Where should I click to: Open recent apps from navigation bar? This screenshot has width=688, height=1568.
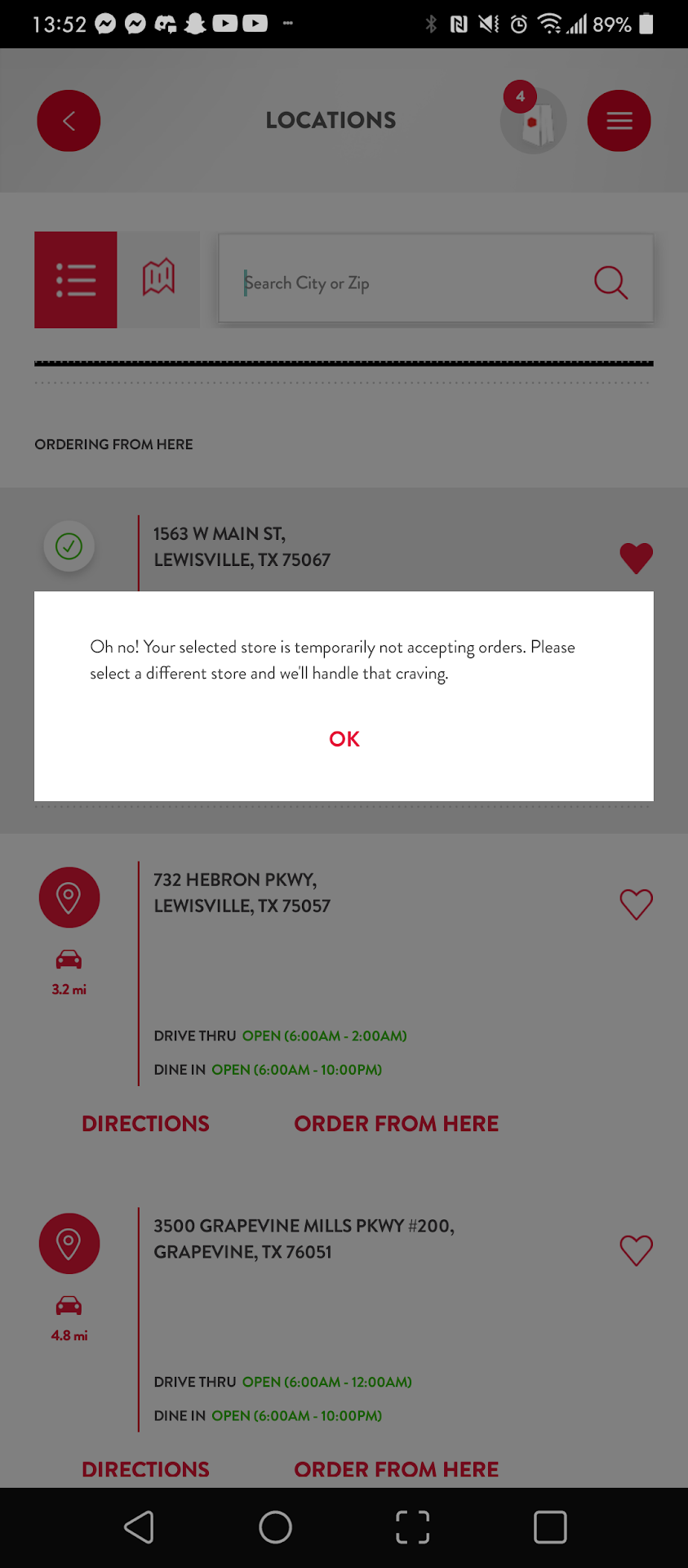pos(550,1527)
